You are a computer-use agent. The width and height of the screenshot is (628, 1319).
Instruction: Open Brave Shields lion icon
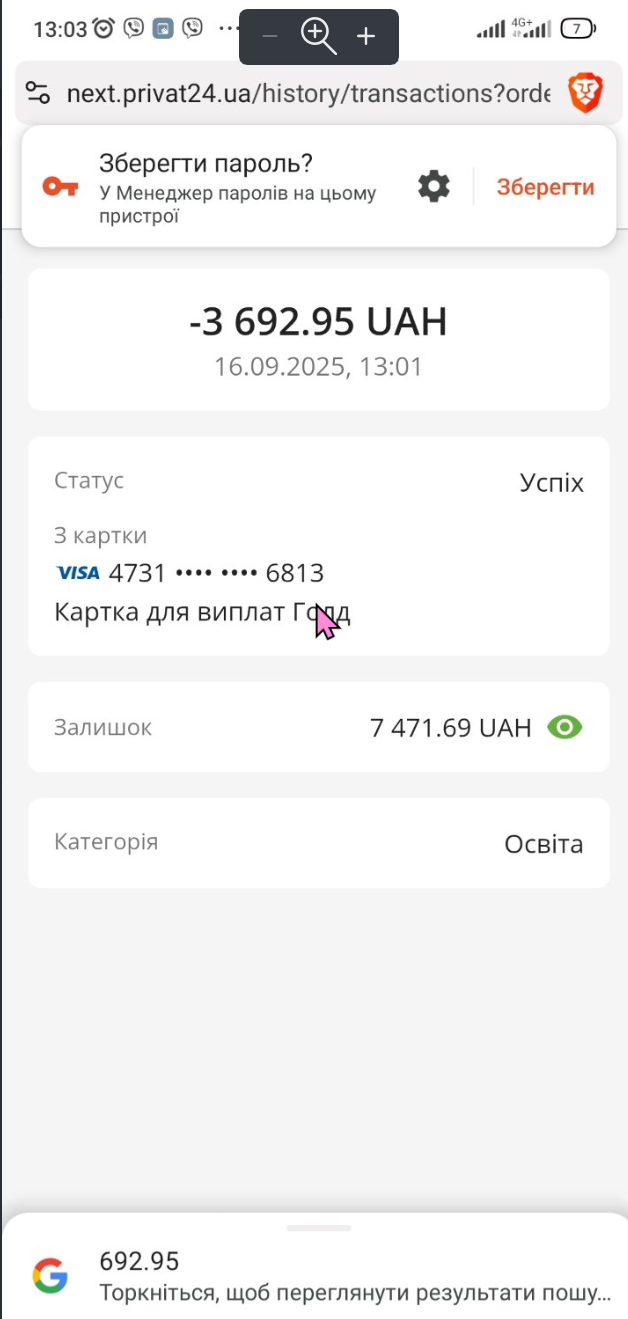pyautogui.click(x=585, y=94)
